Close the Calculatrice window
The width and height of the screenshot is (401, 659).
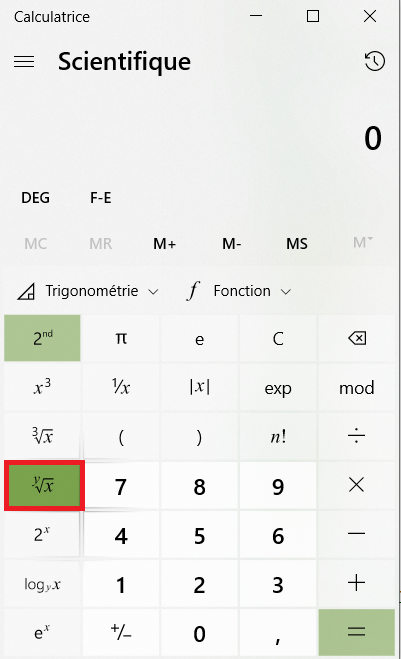point(370,16)
